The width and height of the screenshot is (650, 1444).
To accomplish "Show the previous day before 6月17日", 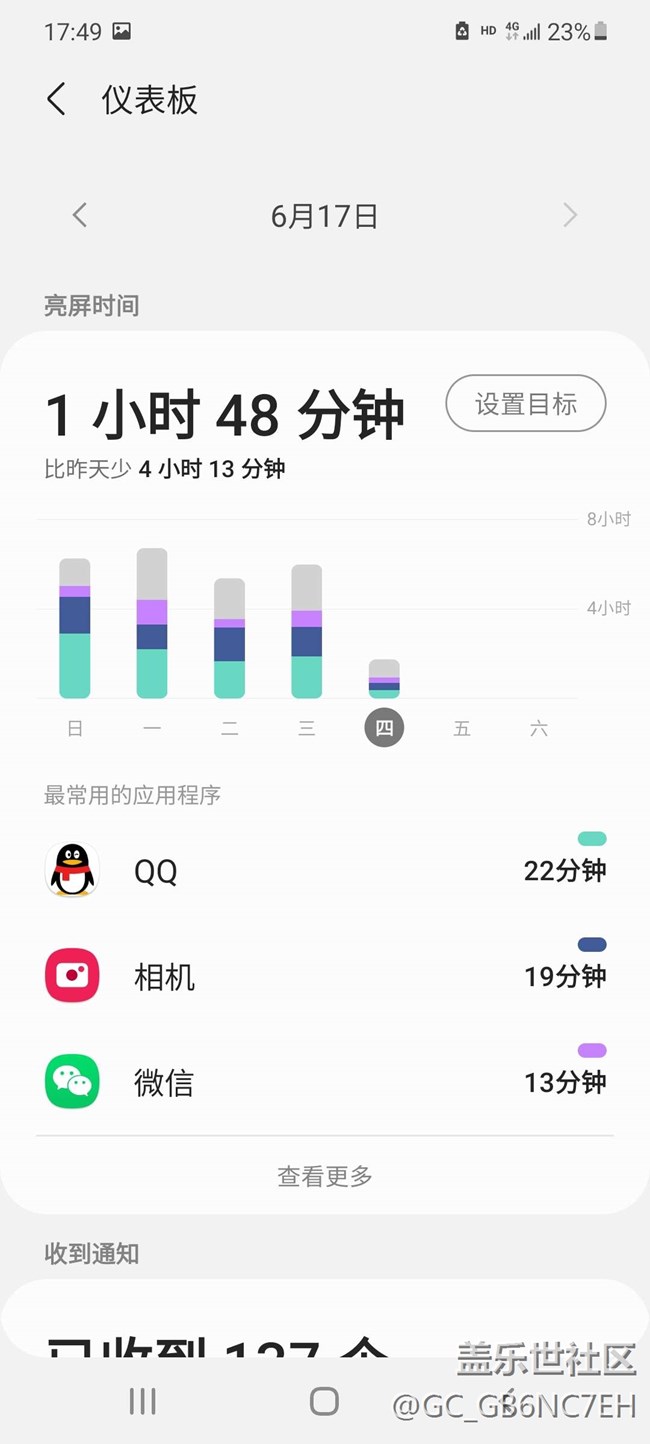I will click(80, 215).
